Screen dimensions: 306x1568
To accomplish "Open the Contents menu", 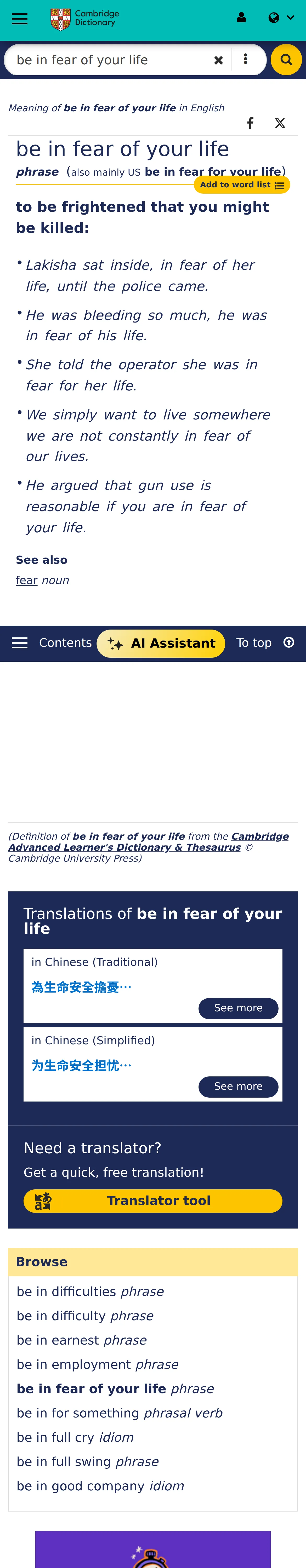I will [x=52, y=643].
